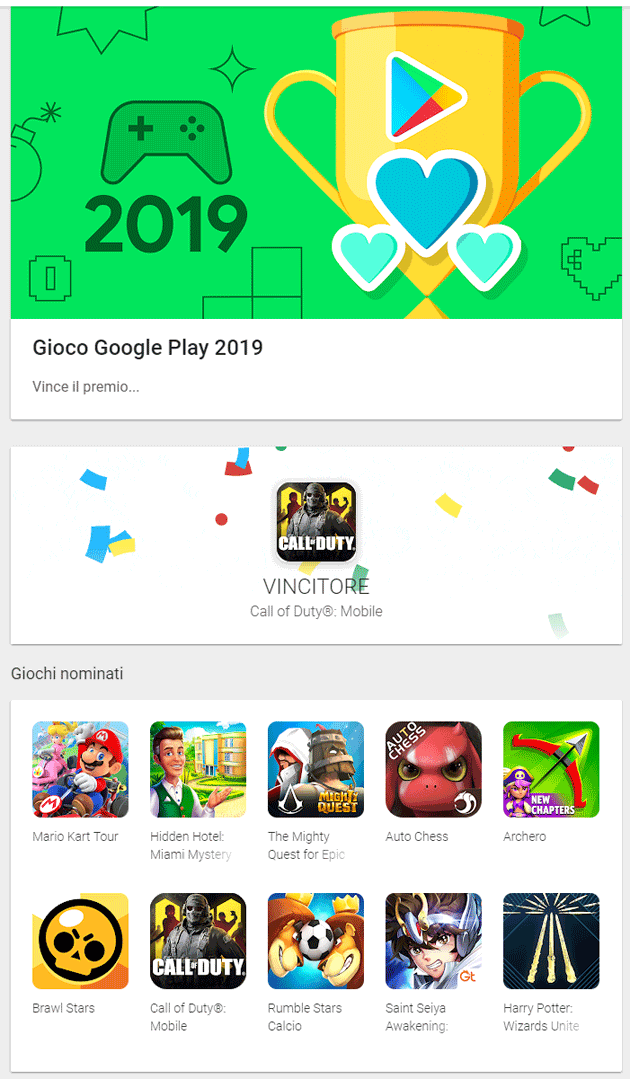Image resolution: width=630 pixels, height=1079 pixels.
Task: View the Archero game
Action: [551, 769]
